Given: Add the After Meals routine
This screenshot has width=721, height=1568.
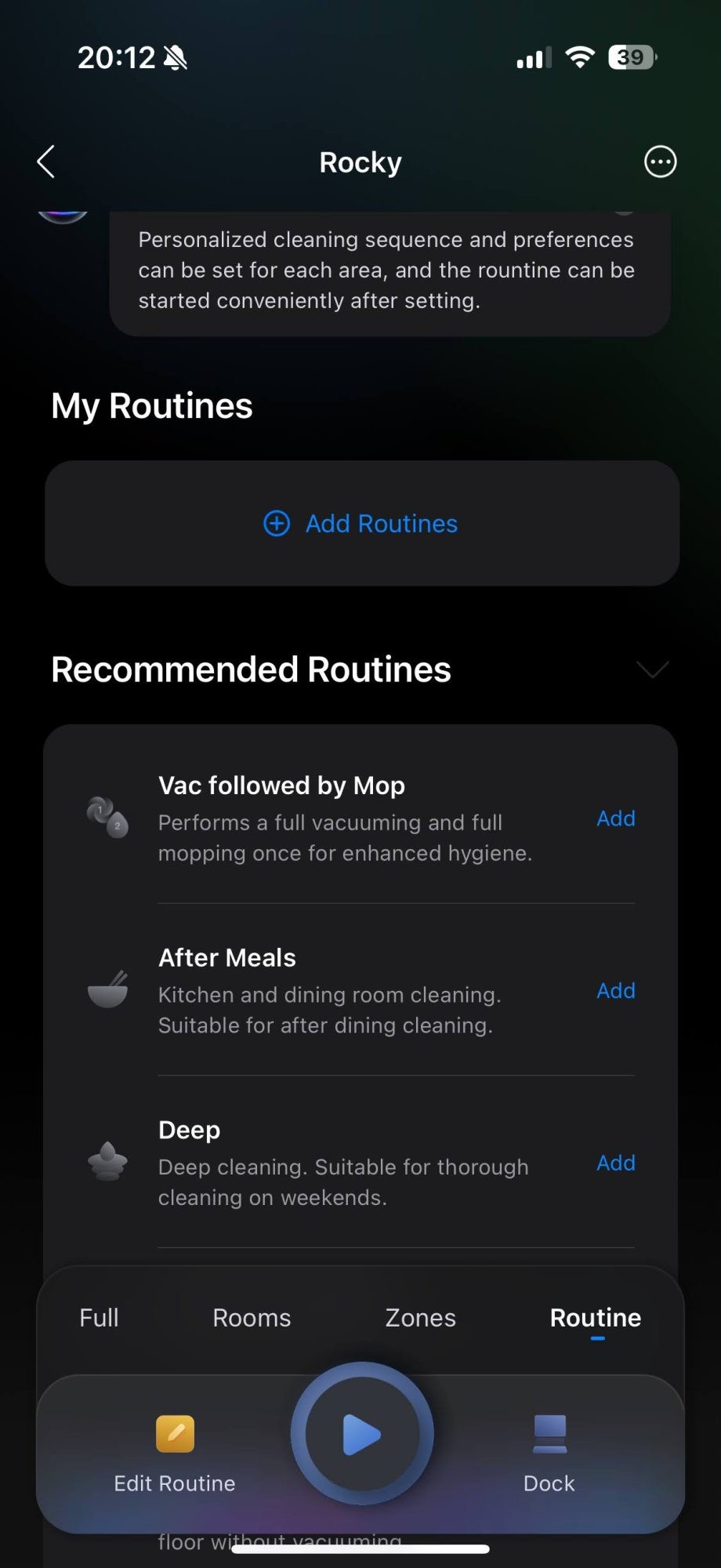Looking at the screenshot, I should click(x=615, y=991).
